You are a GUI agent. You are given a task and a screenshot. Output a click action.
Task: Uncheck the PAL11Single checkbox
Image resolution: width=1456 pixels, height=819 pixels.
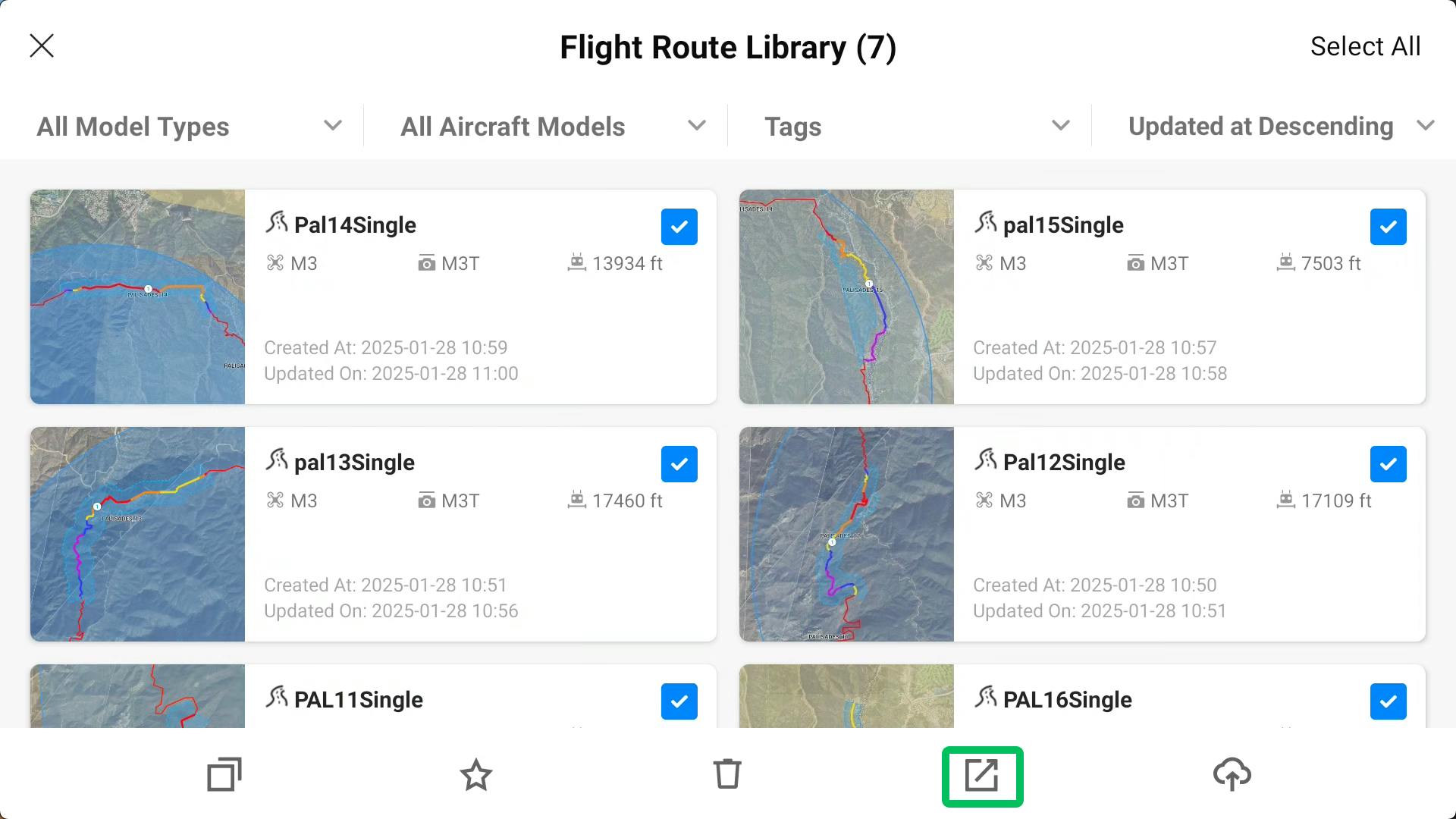[679, 701]
